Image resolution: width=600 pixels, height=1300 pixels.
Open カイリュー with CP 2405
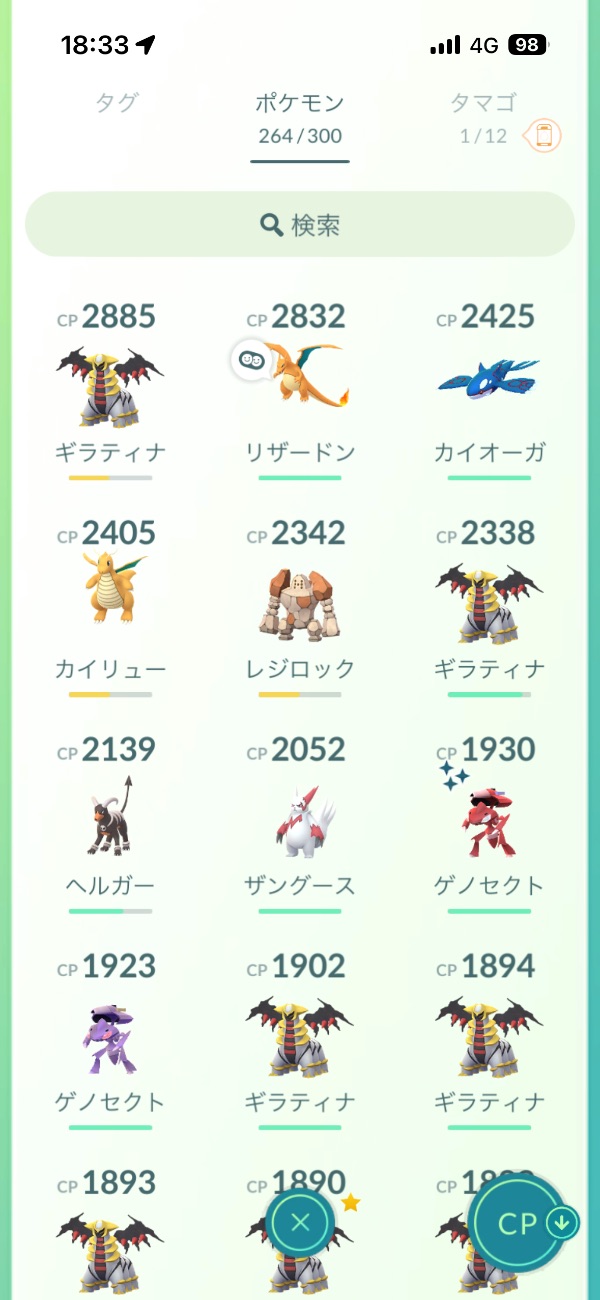pyautogui.click(x=110, y=601)
